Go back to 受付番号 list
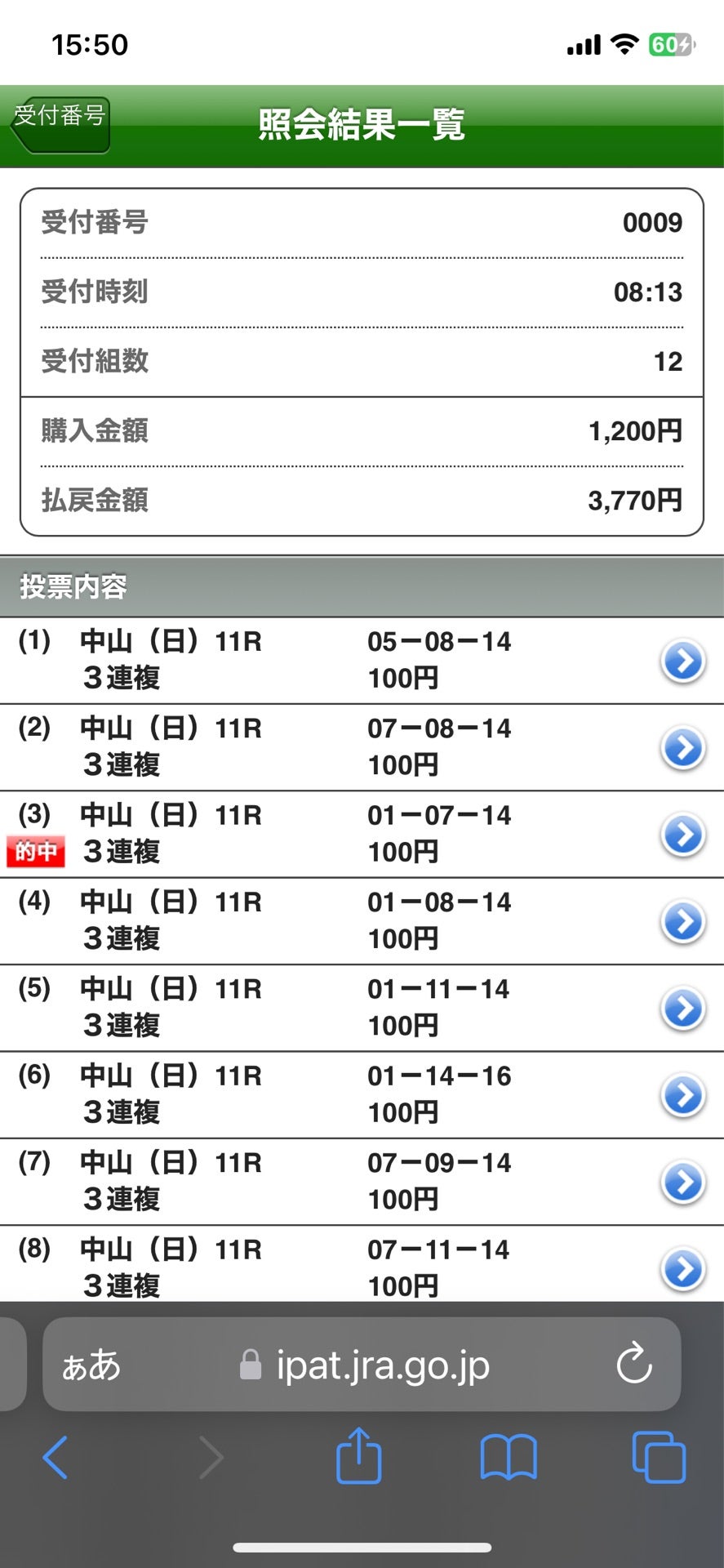The width and height of the screenshot is (724, 1568). pos(60,124)
